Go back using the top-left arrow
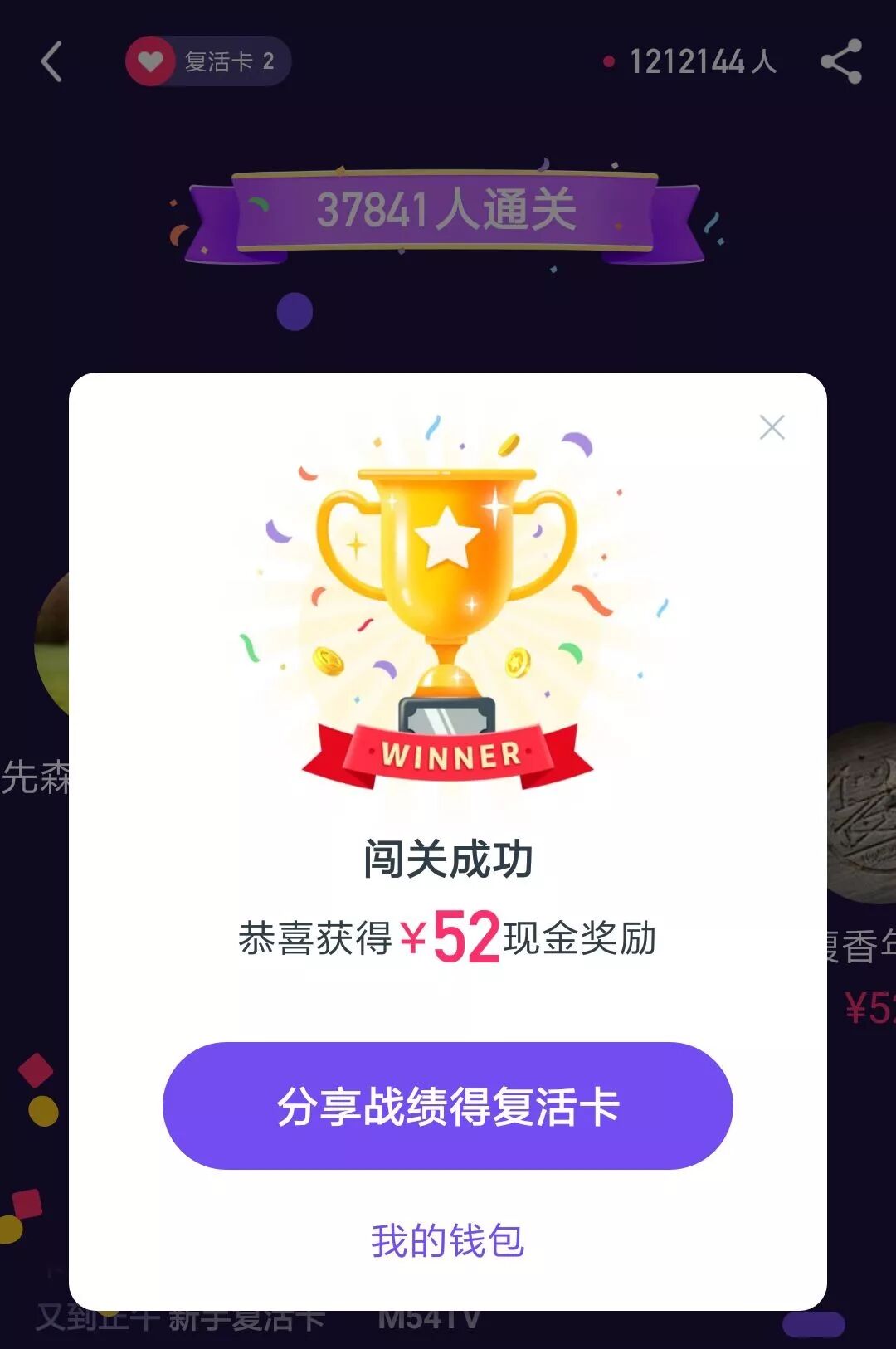This screenshot has height=1349, width=896. click(x=51, y=62)
